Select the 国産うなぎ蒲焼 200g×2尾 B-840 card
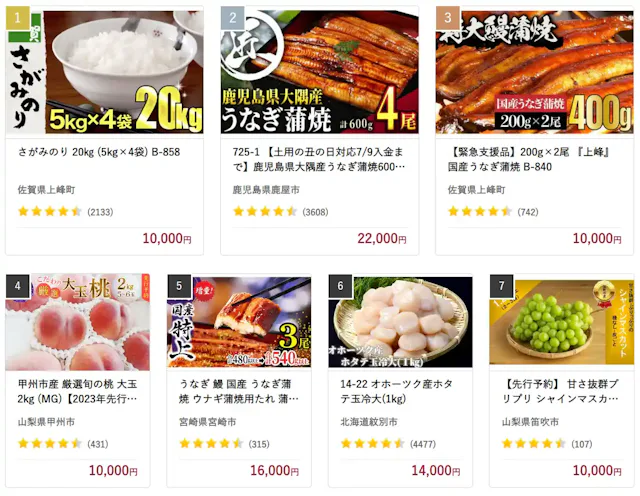Image resolution: width=640 pixels, height=496 pixels. pos(534,72)
